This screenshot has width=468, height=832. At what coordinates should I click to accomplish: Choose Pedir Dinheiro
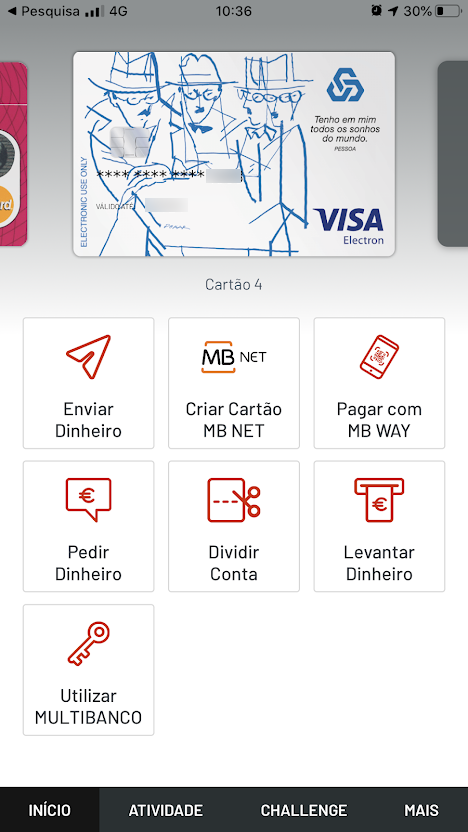89,526
